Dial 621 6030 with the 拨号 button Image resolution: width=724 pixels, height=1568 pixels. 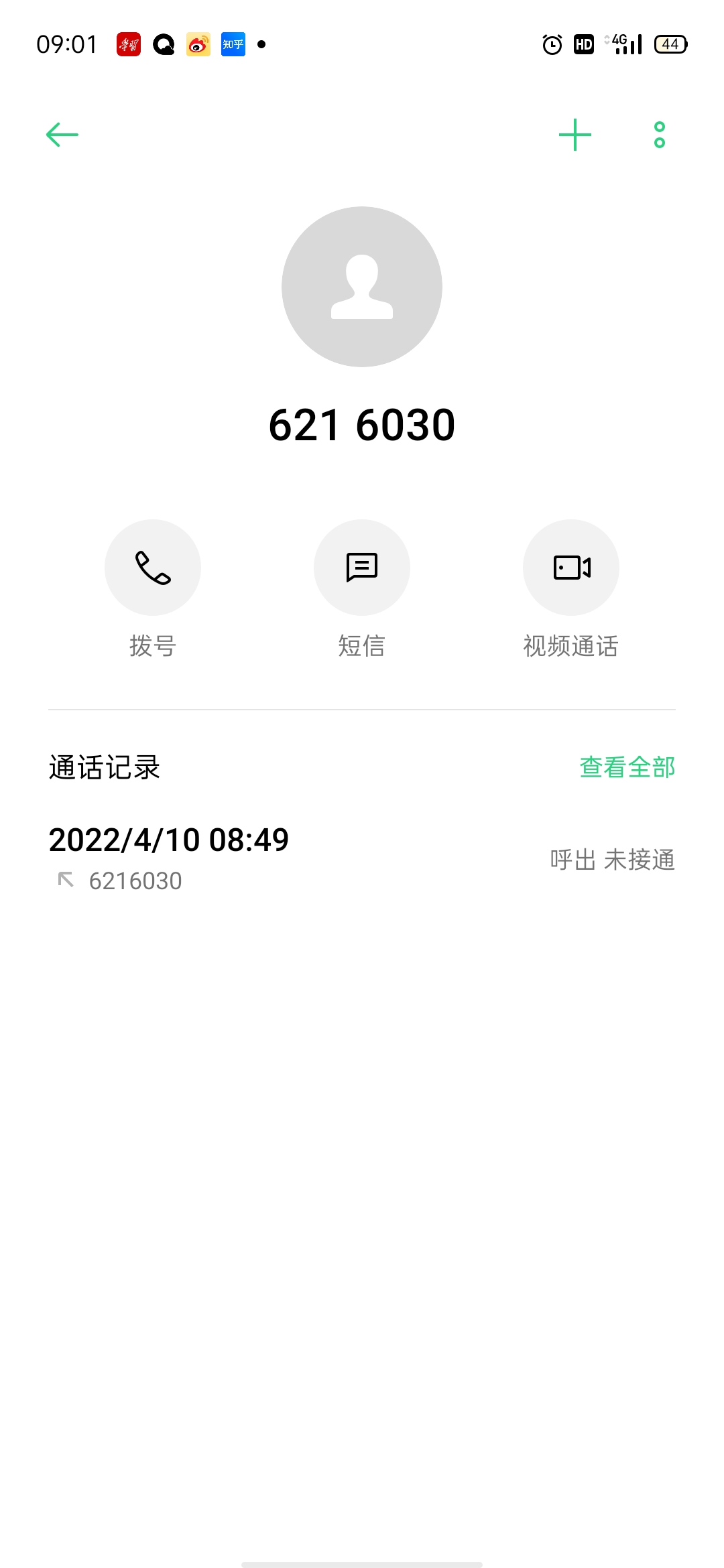coord(153,568)
